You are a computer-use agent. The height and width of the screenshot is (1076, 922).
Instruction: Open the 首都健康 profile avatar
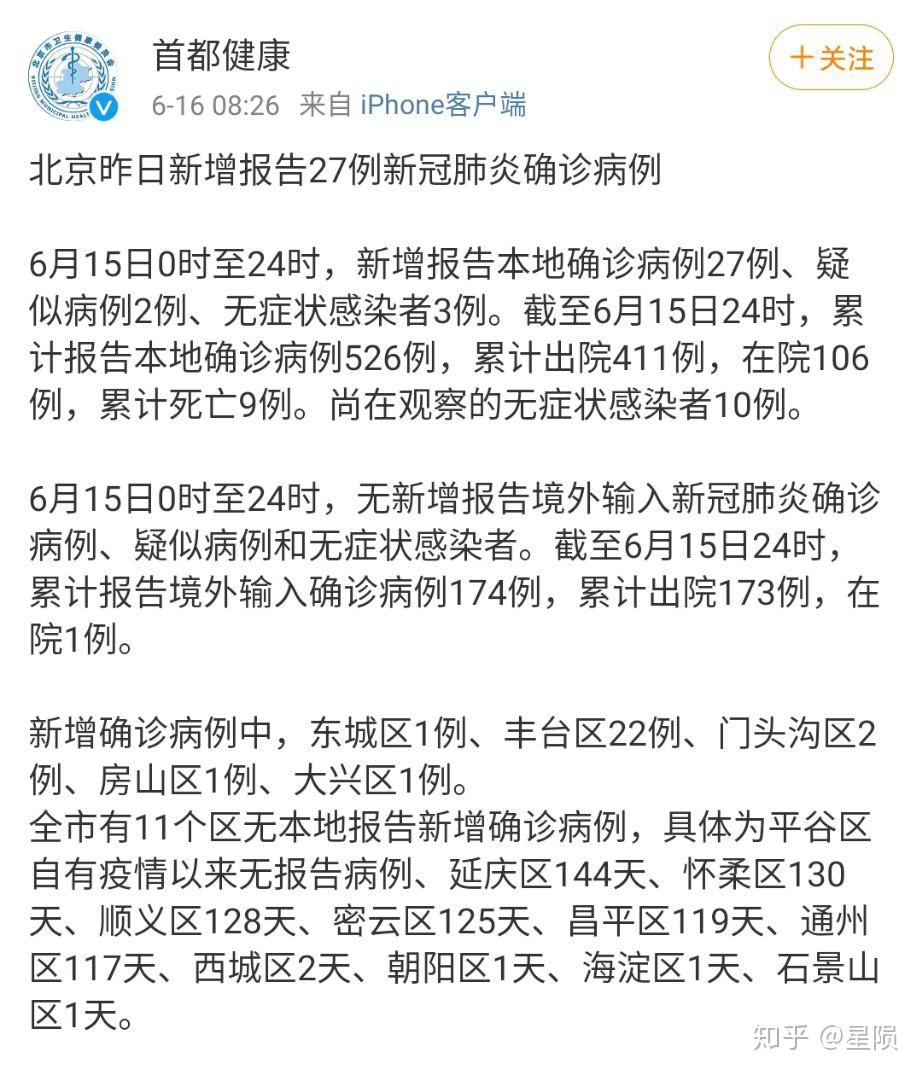coord(72,78)
